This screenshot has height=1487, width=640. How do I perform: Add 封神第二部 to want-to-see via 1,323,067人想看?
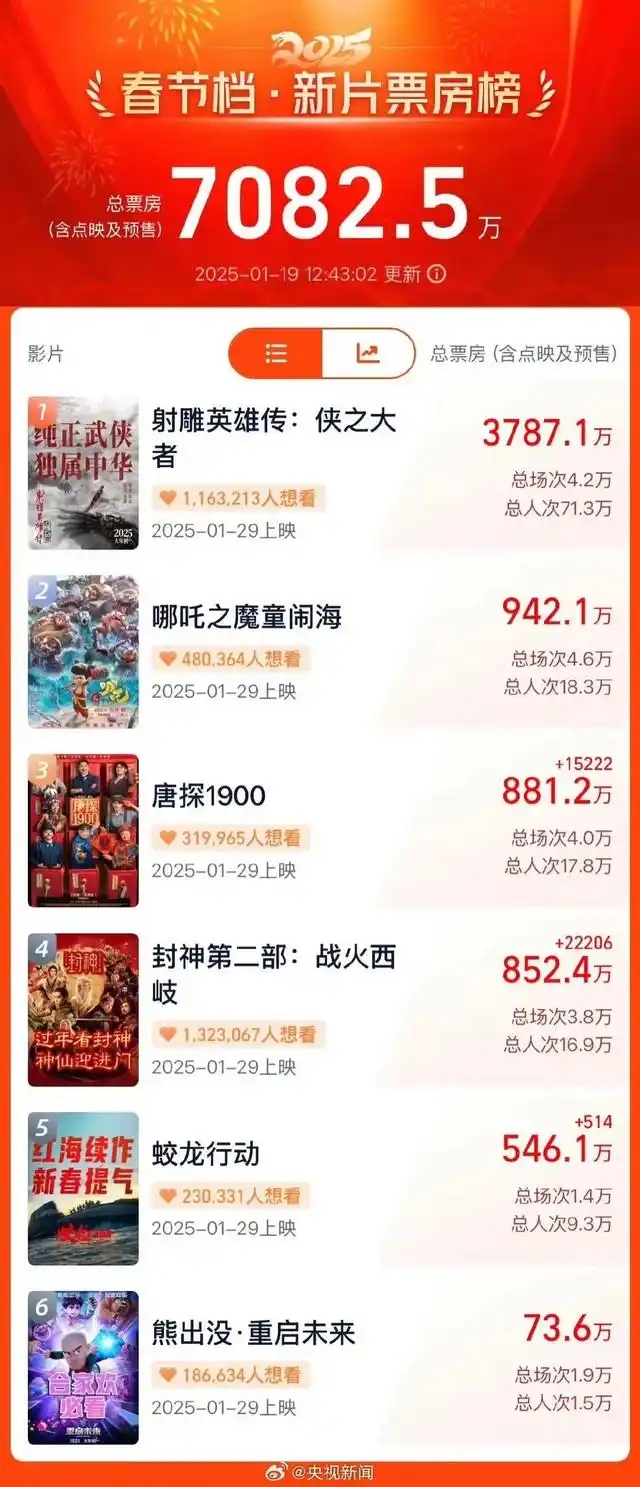tap(238, 1034)
